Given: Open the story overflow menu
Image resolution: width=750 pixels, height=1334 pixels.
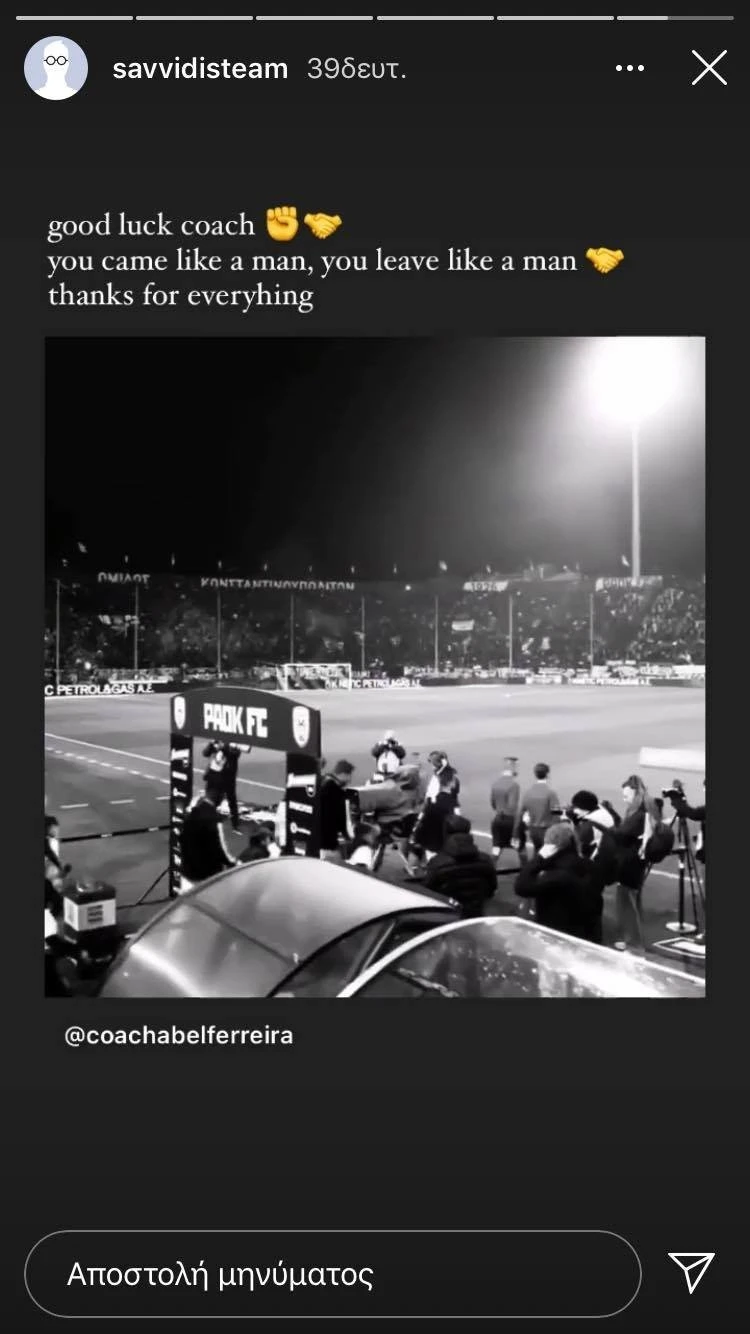Looking at the screenshot, I should 630,68.
